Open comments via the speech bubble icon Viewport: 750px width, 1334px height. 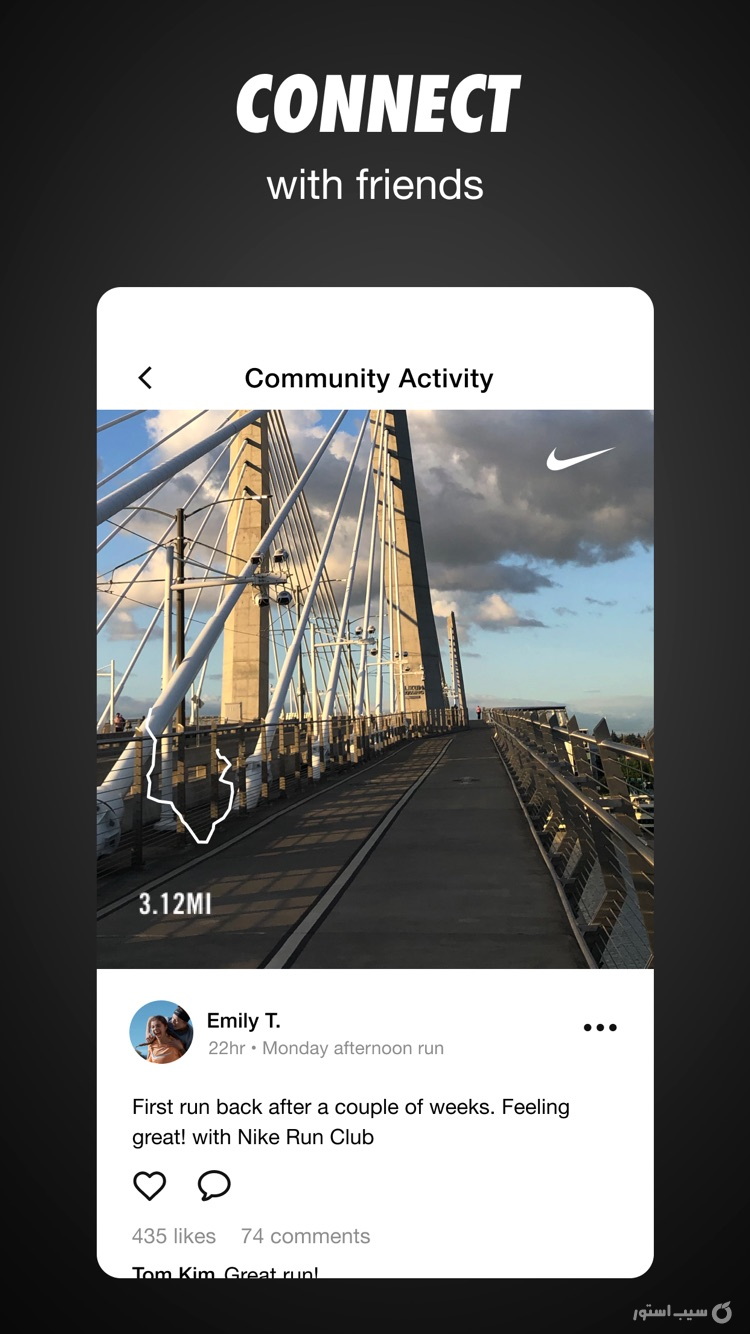[213, 1185]
